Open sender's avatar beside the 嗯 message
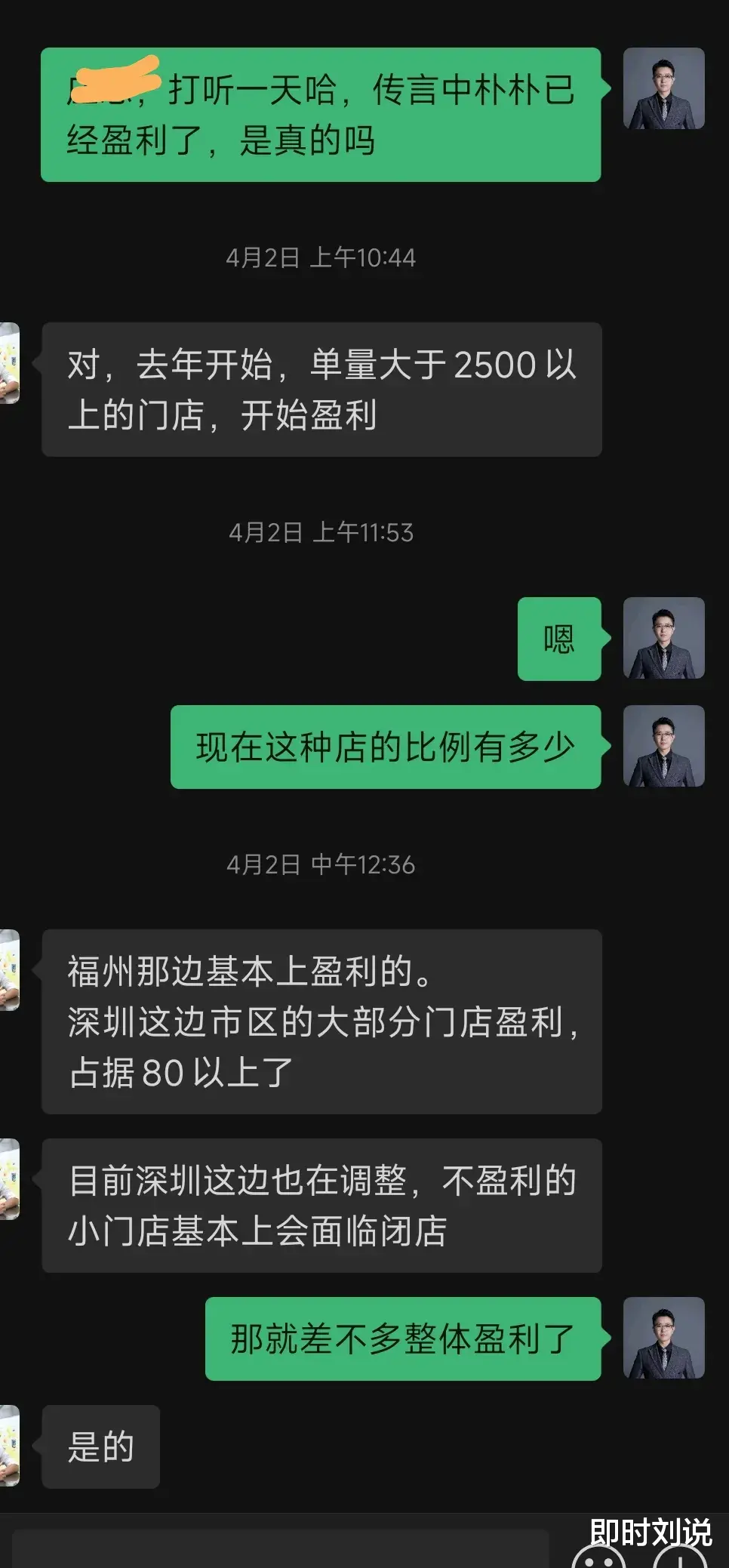 tap(663, 638)
